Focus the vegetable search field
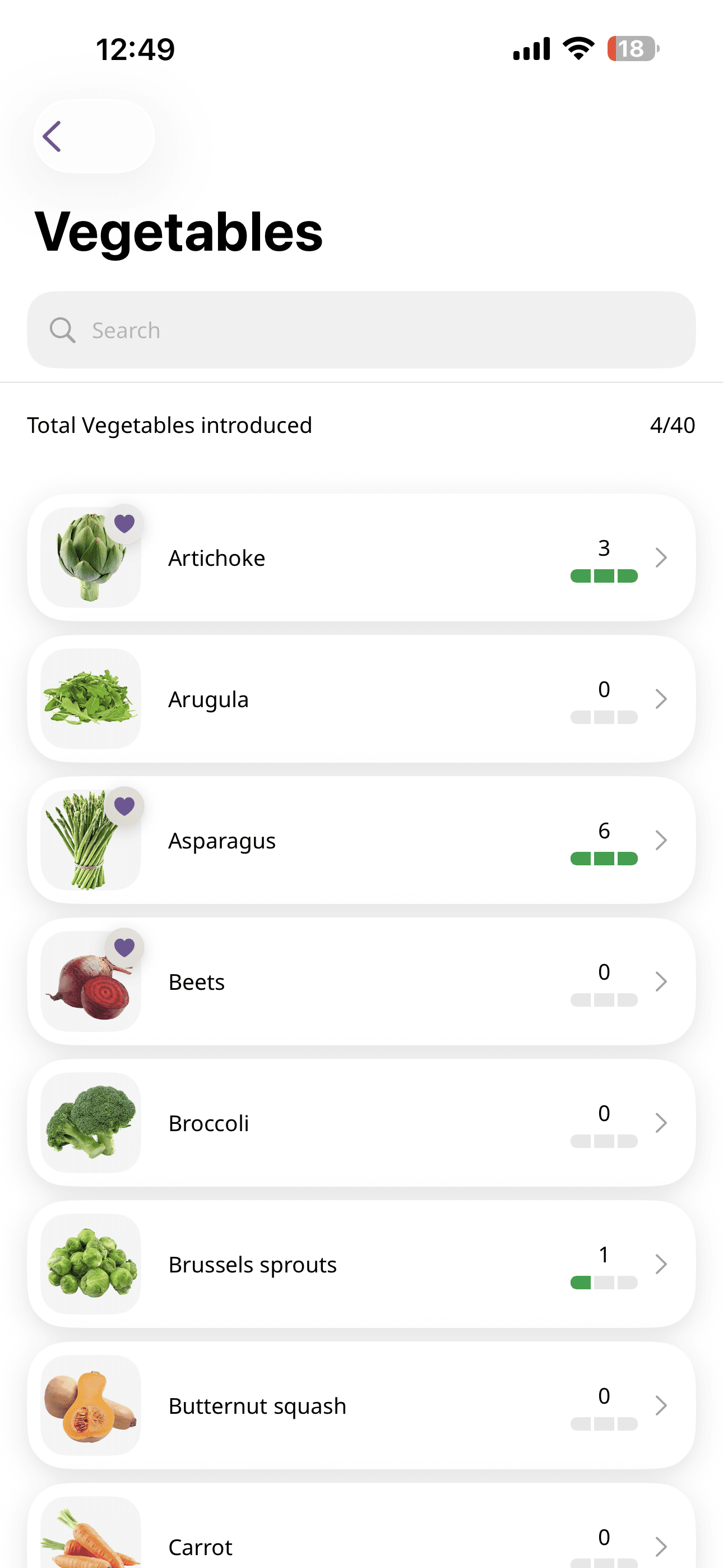The image size is (723, 1568). click(x=361, y=330)
